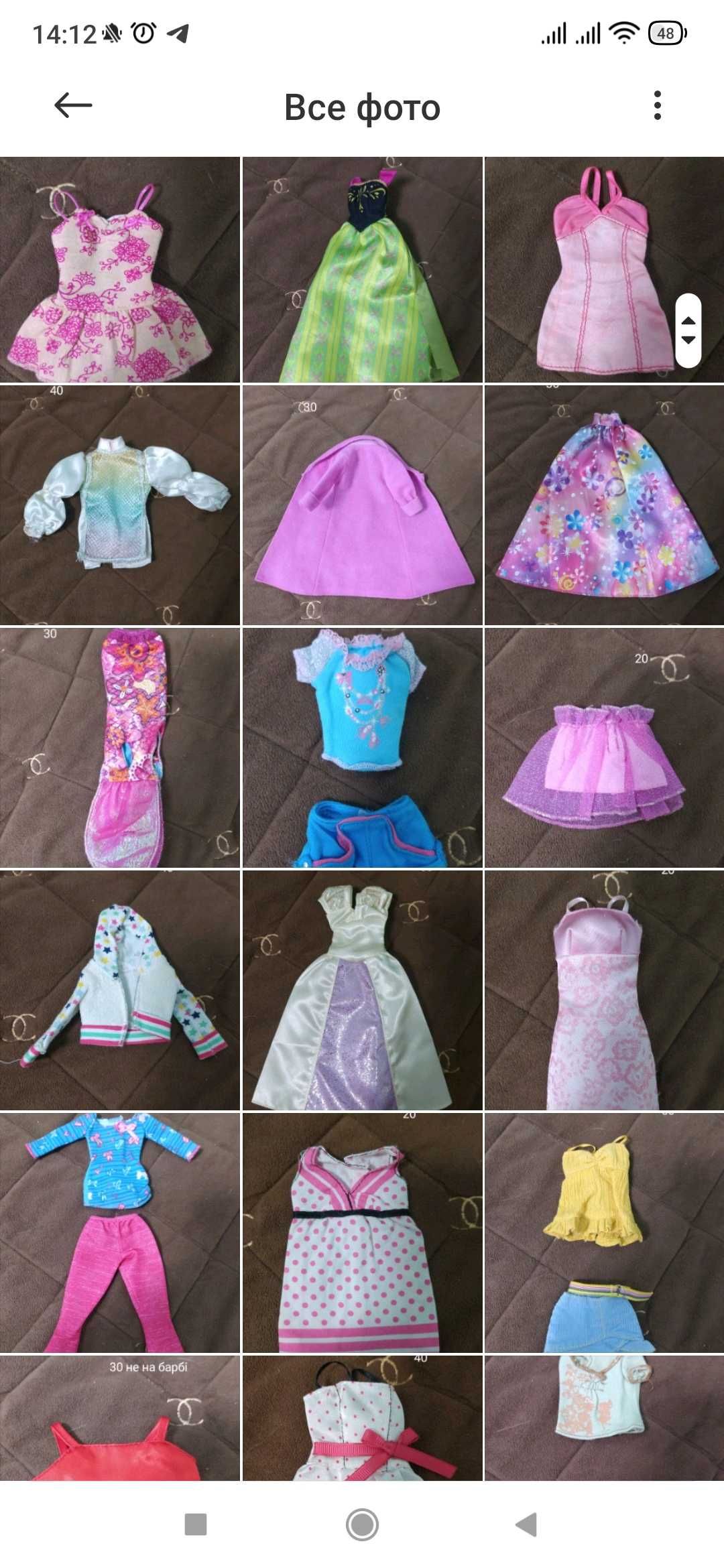
Task: Tap the fast-scroll handle on the right
Action: point(688,330)
